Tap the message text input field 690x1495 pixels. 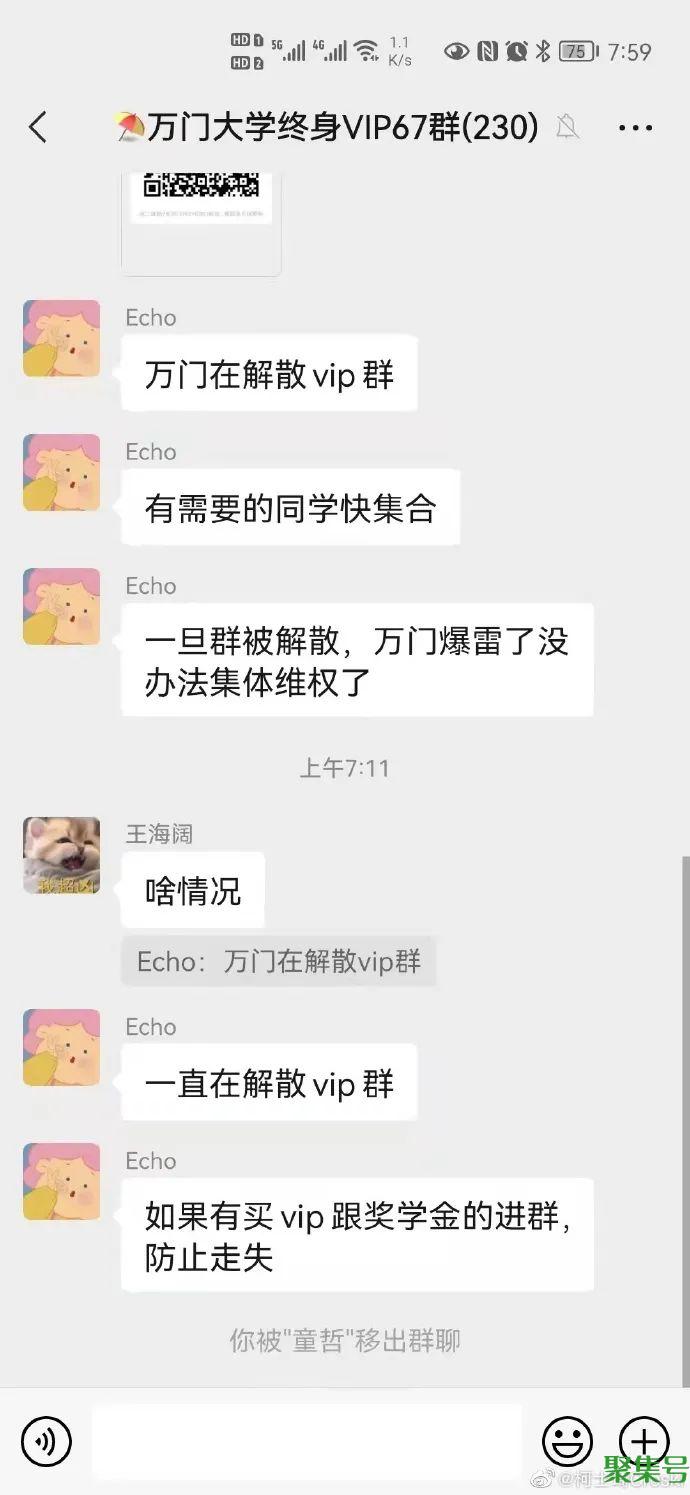coord(306,1441)
